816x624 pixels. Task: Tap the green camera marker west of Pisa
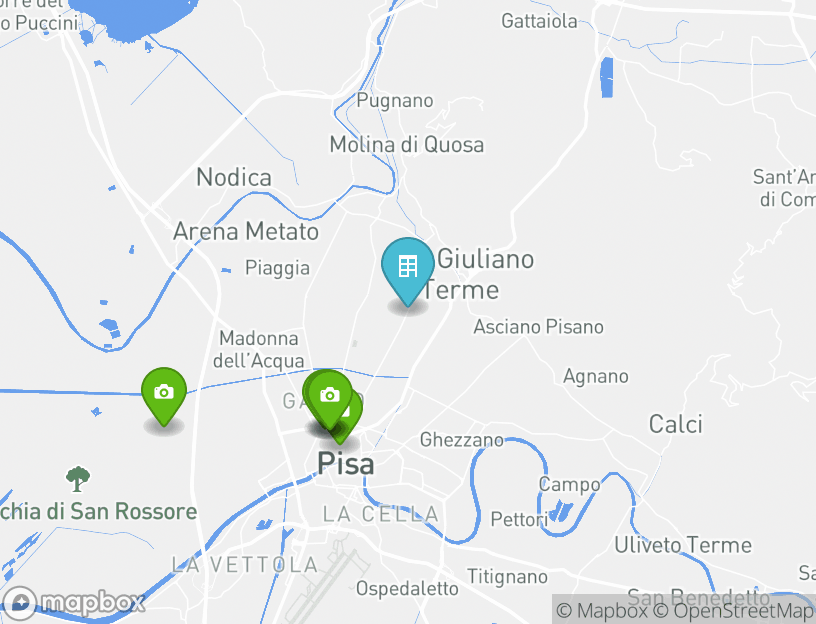coord(164,393)
